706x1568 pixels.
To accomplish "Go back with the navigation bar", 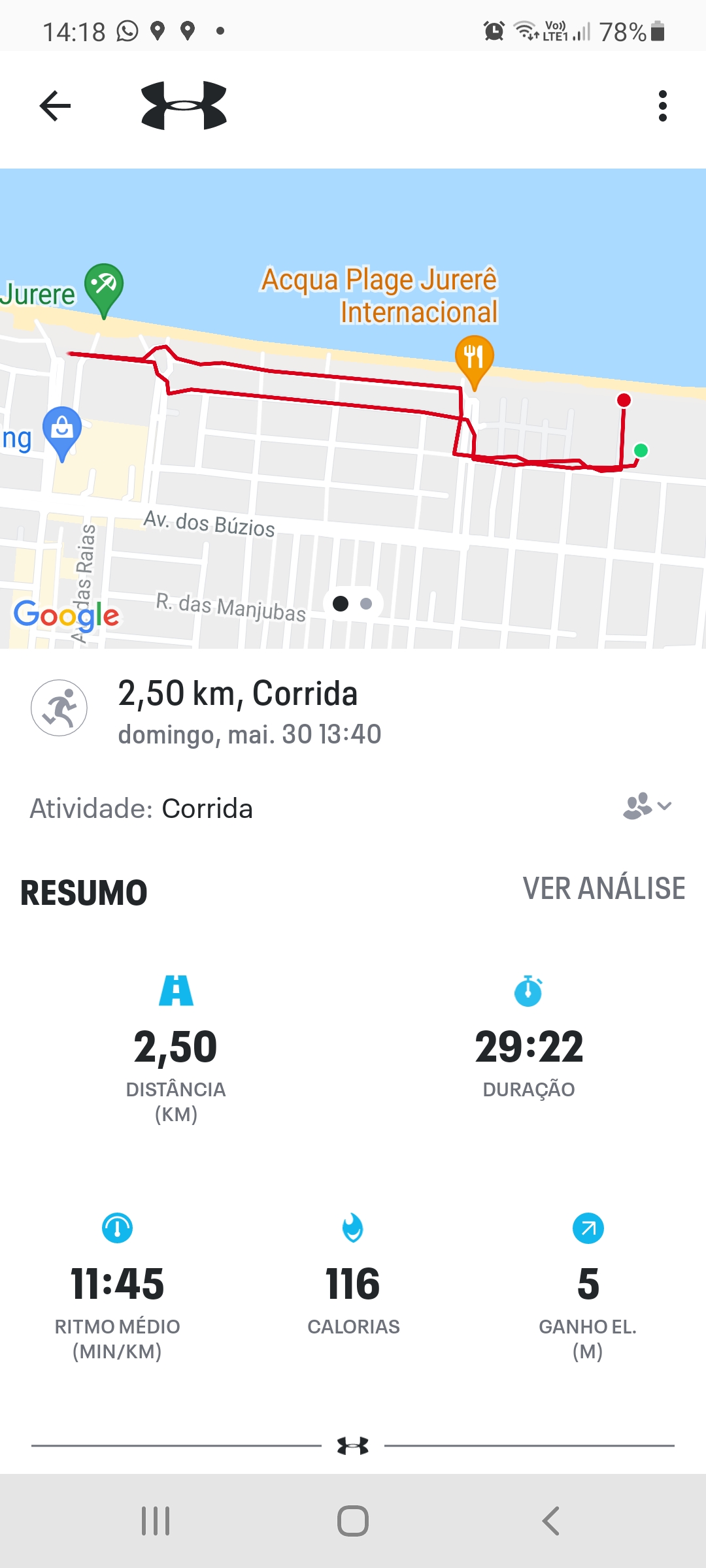I will (x=551, y=1521).
